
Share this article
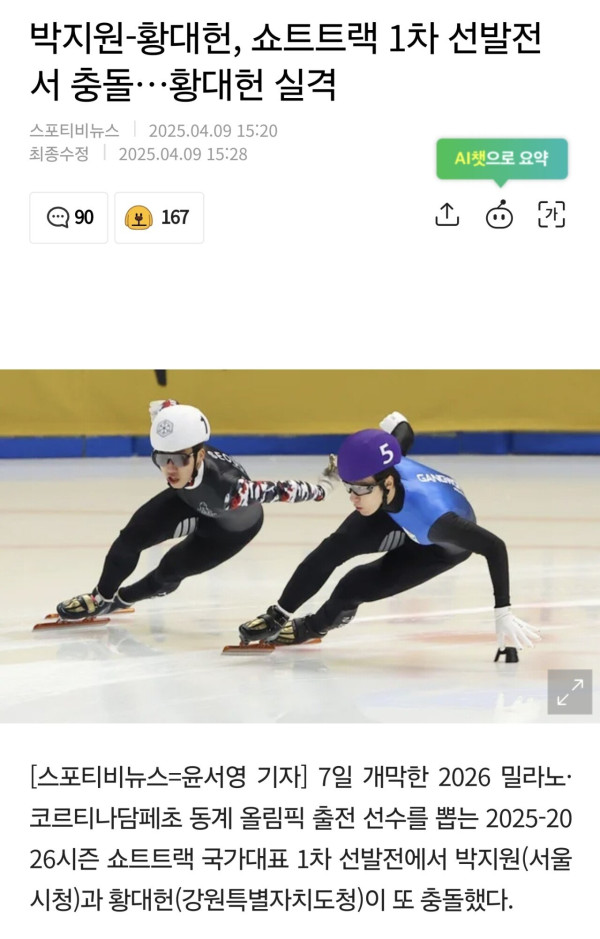pos(447,214)
